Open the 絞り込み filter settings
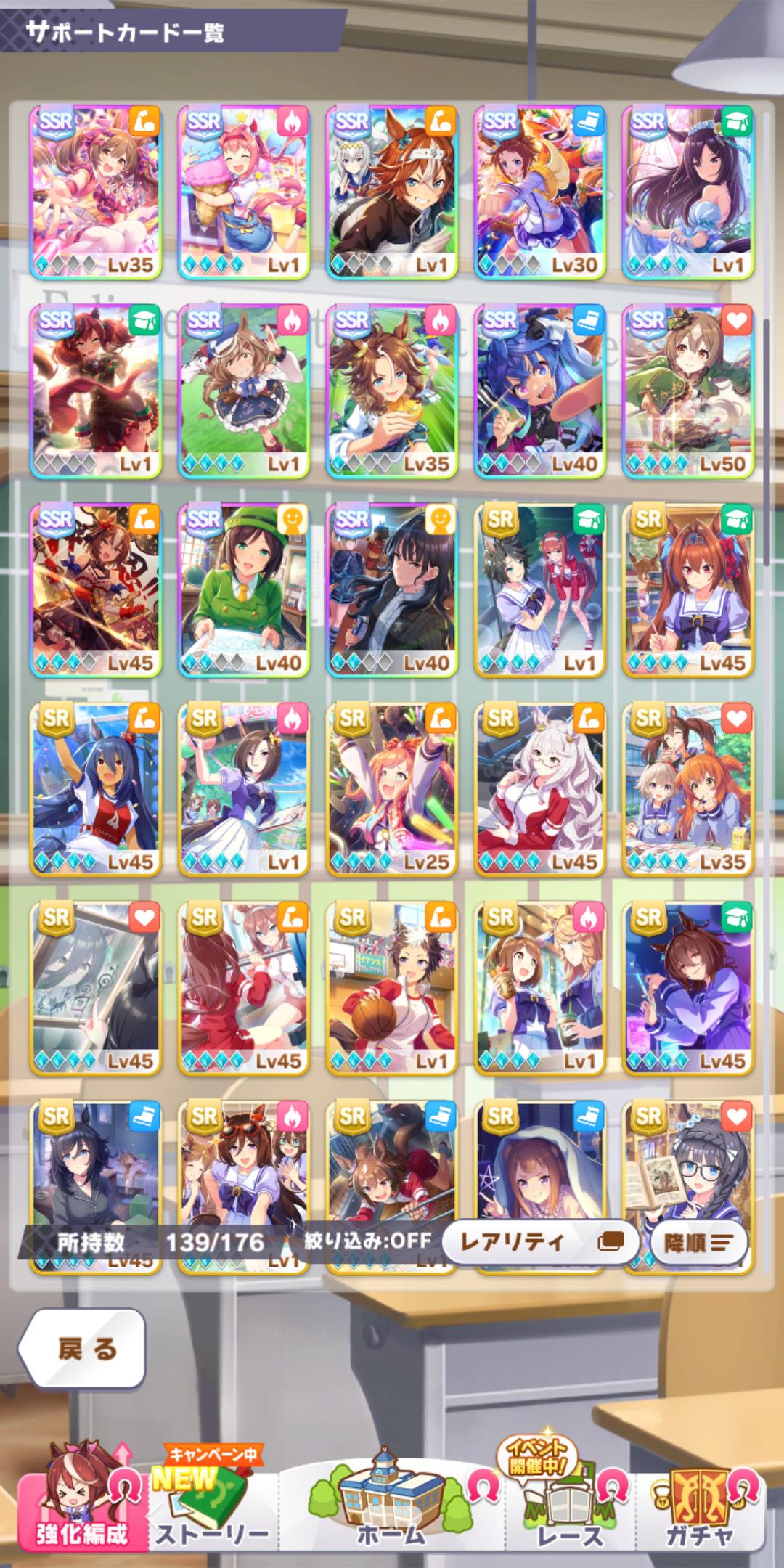This screenshot has height=1568, width=784. click(367, 1241)
